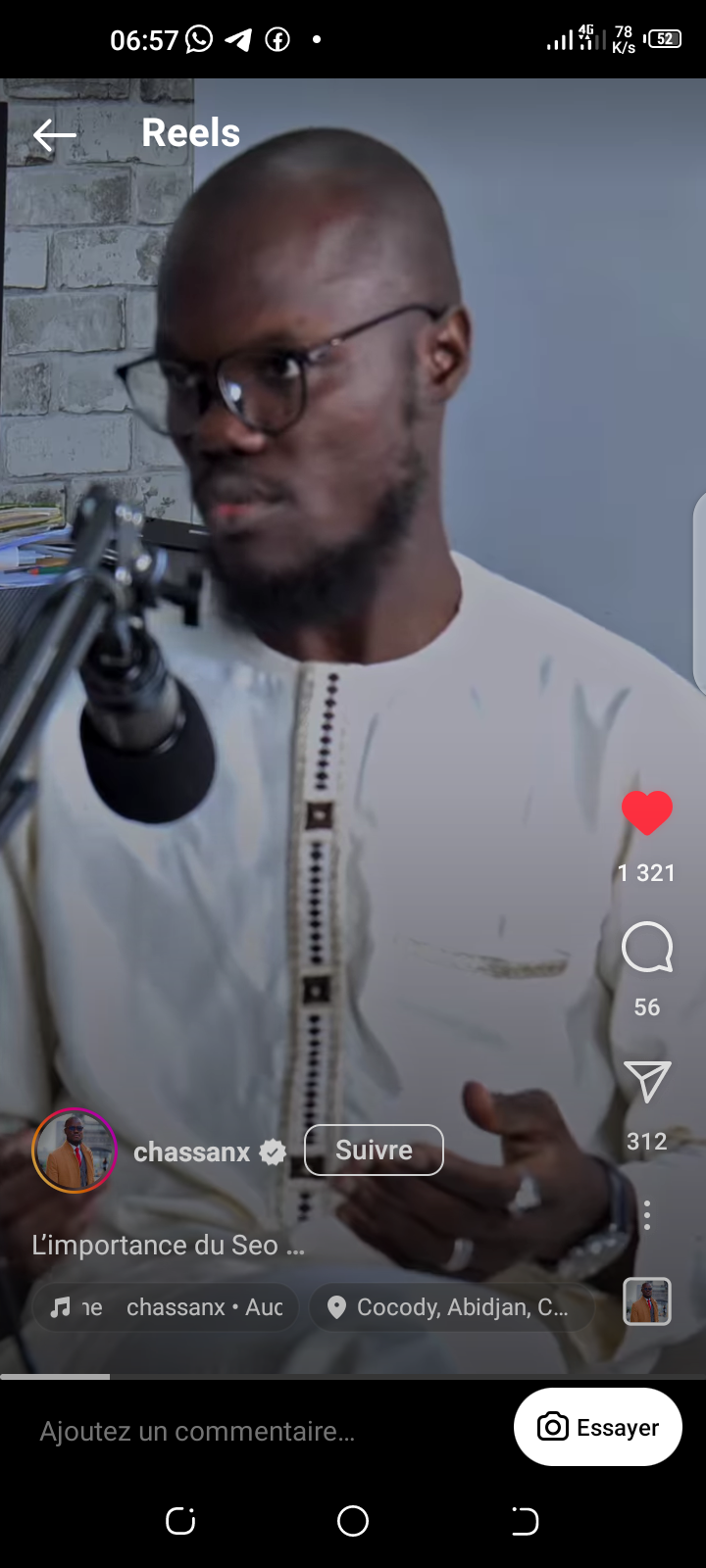
Task: Go back from the Reels screen
Action: click(55, 135)
